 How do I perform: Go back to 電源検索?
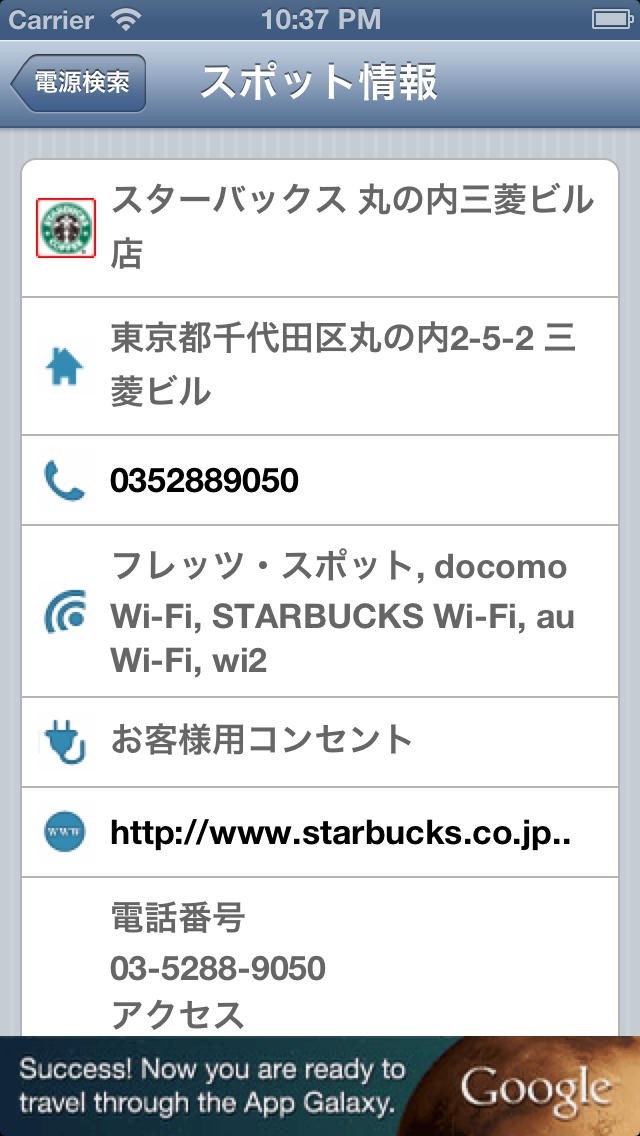tap(80, 83)
